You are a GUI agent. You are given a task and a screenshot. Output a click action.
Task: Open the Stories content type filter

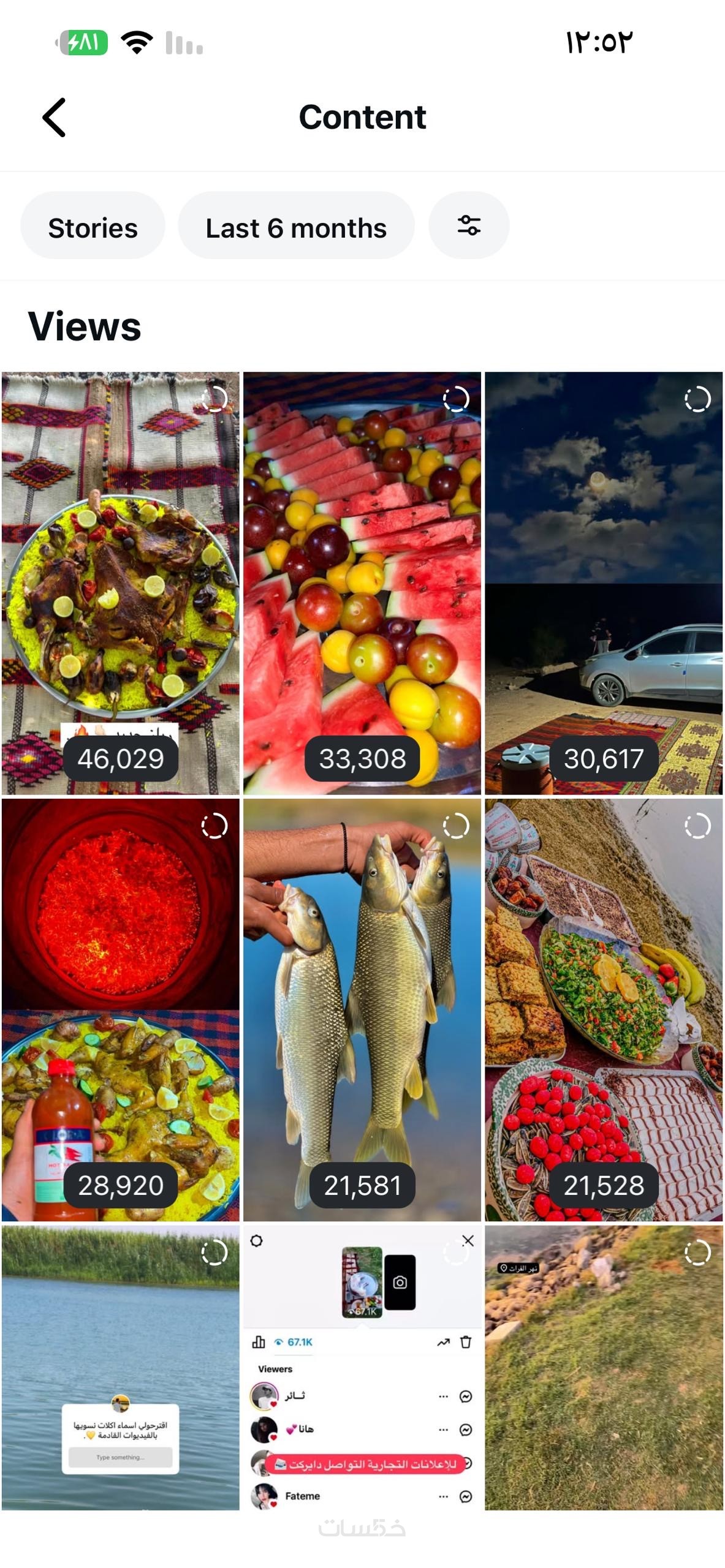(x=93, y=227)
